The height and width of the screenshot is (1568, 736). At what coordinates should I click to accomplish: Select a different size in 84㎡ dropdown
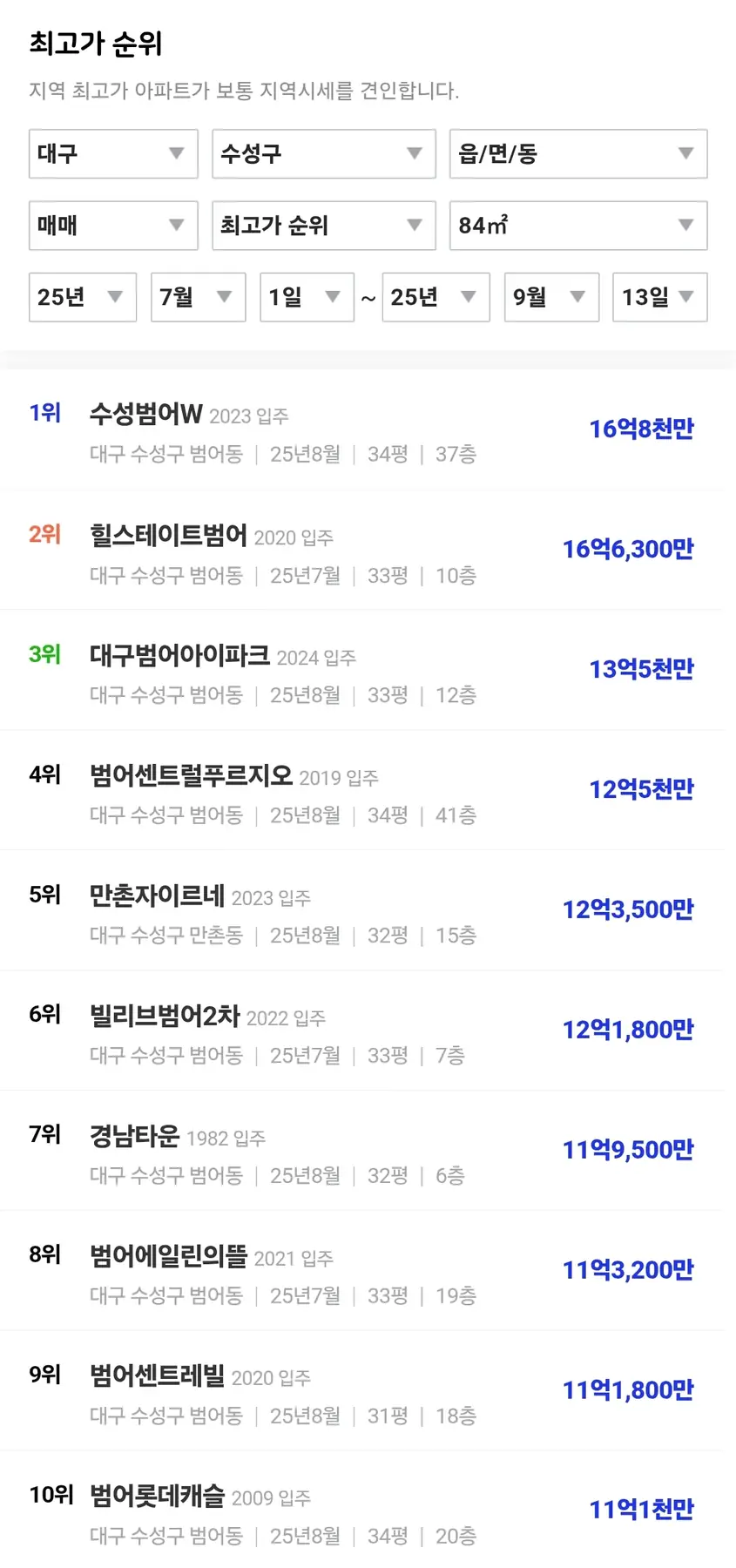click(x=577, y=226)
